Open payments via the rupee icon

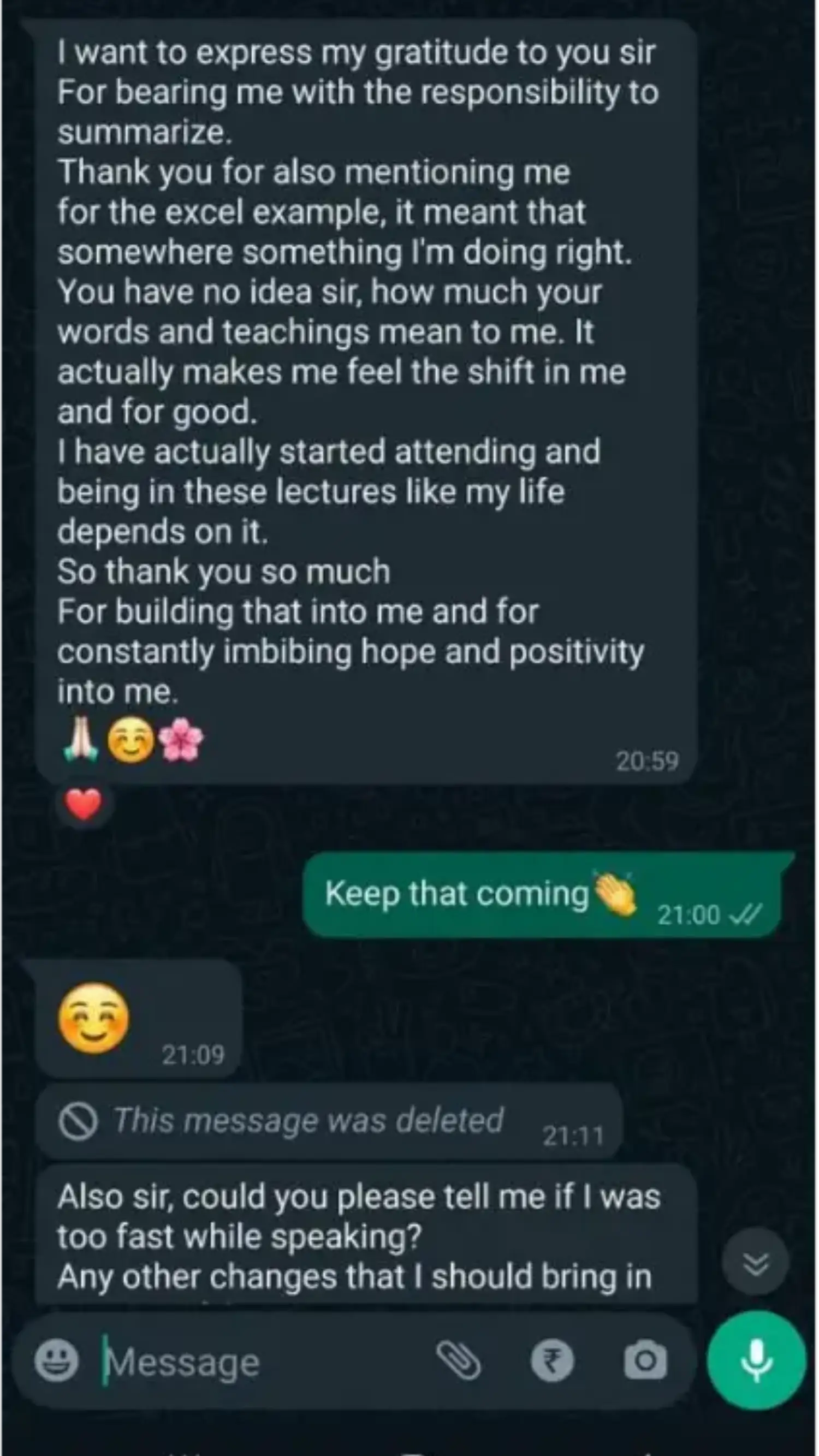pos(552,1360)
